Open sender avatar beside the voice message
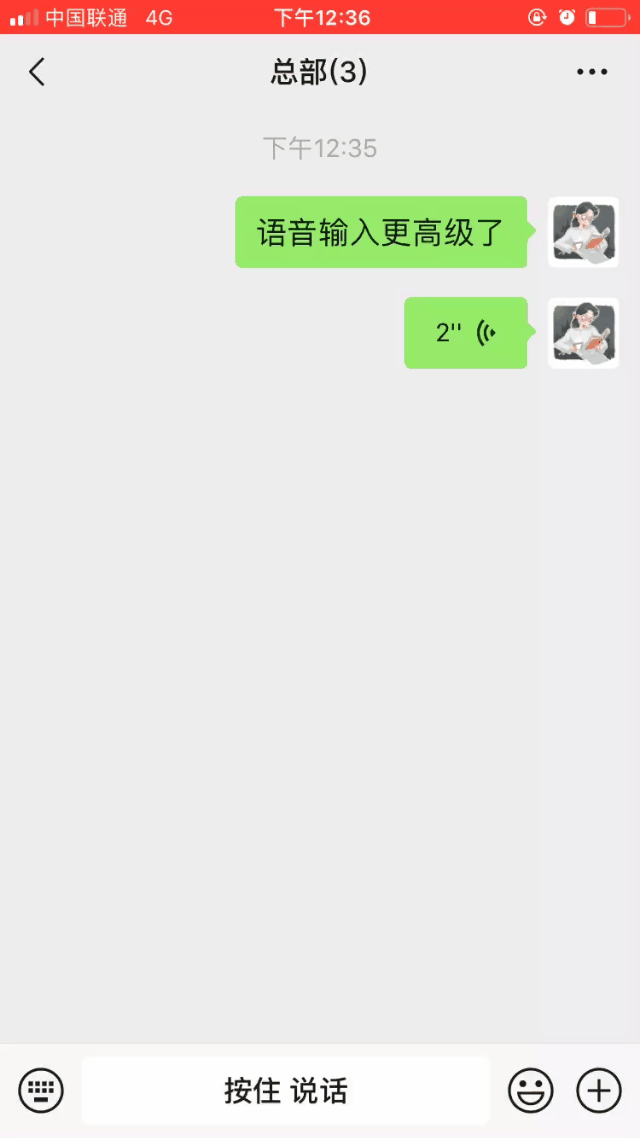 [x=583, y=333]
